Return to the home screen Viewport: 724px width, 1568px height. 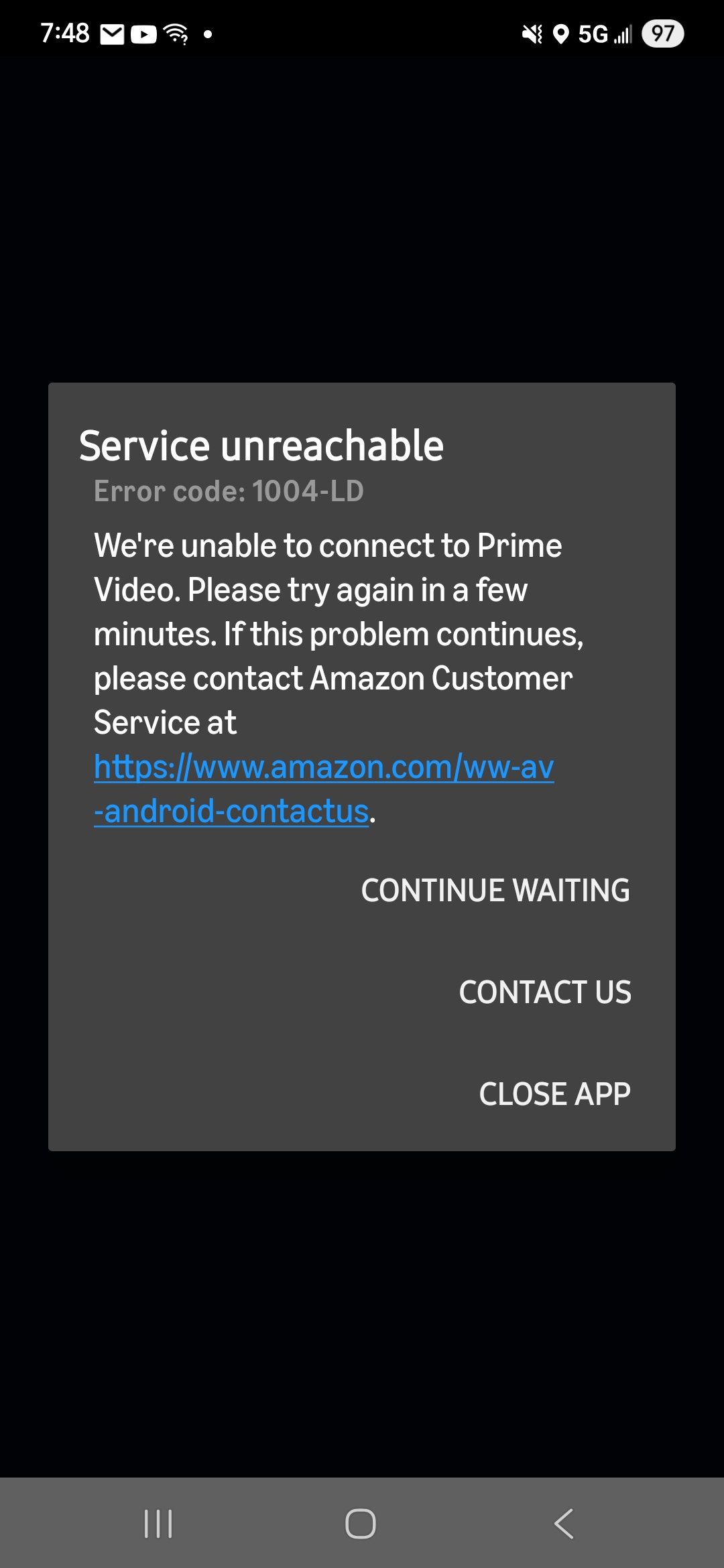coord(361,1524)
